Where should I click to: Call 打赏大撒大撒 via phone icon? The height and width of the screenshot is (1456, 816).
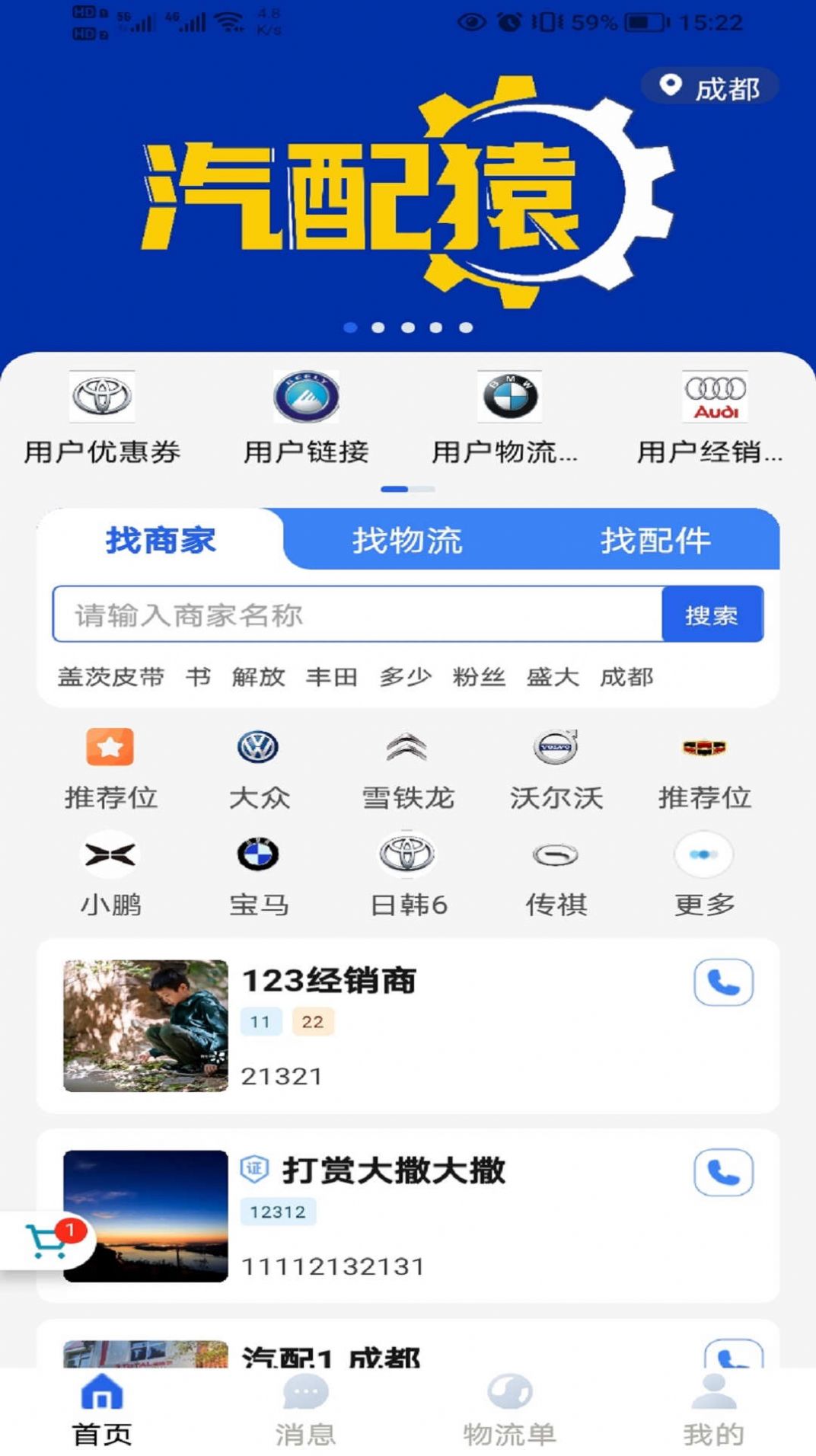(723, 1172)
